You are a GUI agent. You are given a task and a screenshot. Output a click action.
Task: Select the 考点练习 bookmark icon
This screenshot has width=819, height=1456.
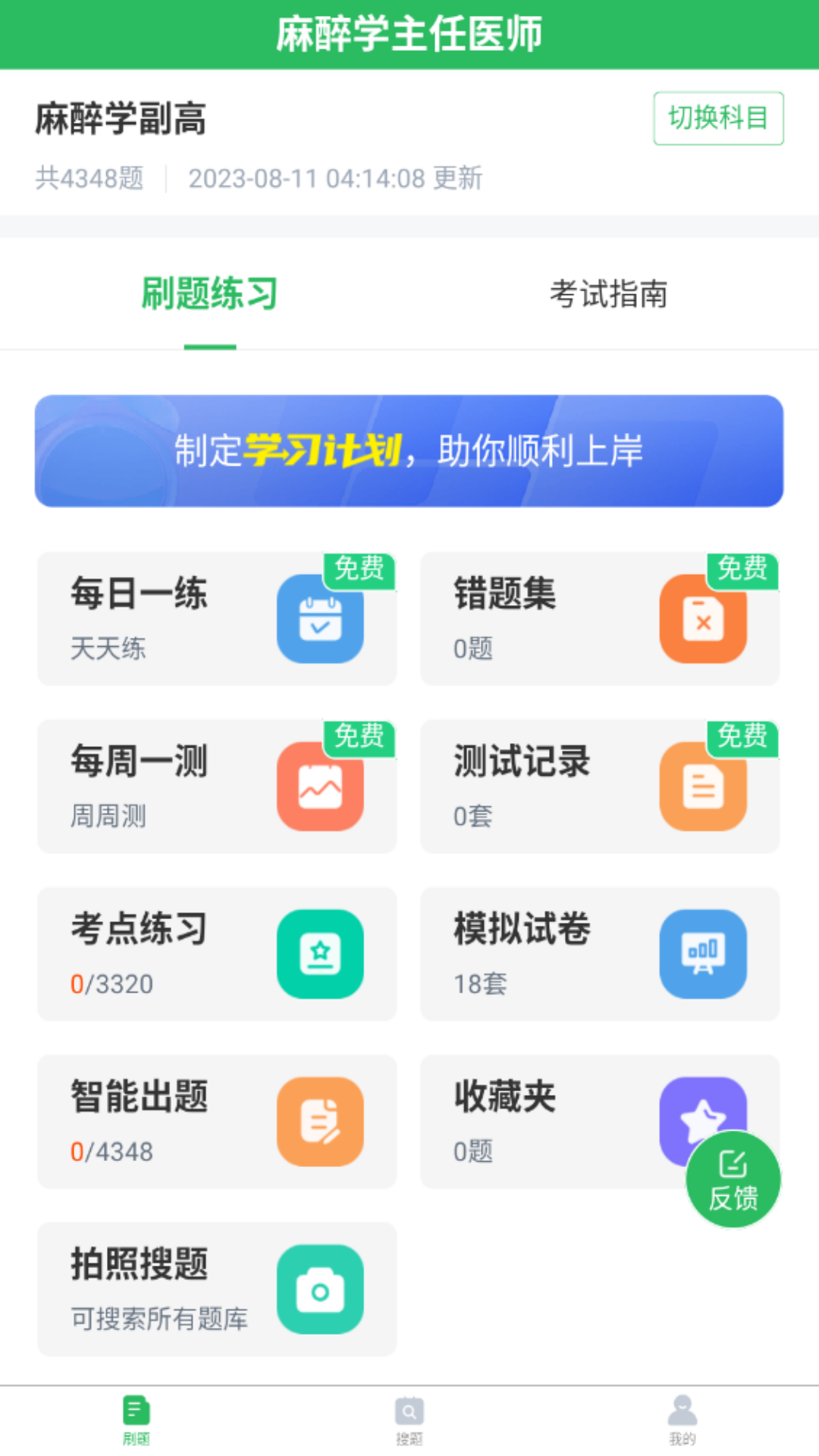click(x=320, y=954)
